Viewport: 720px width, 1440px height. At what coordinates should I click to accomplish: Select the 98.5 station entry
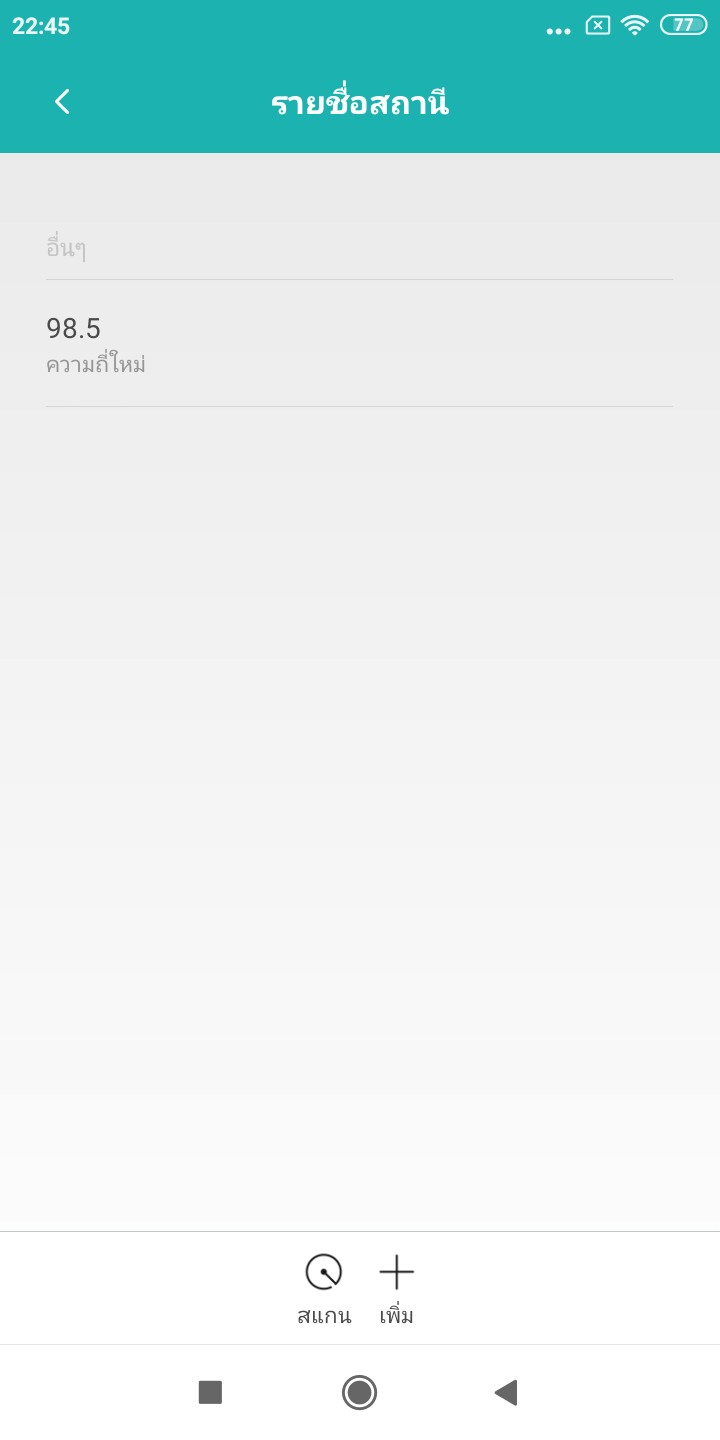[358, 344]
